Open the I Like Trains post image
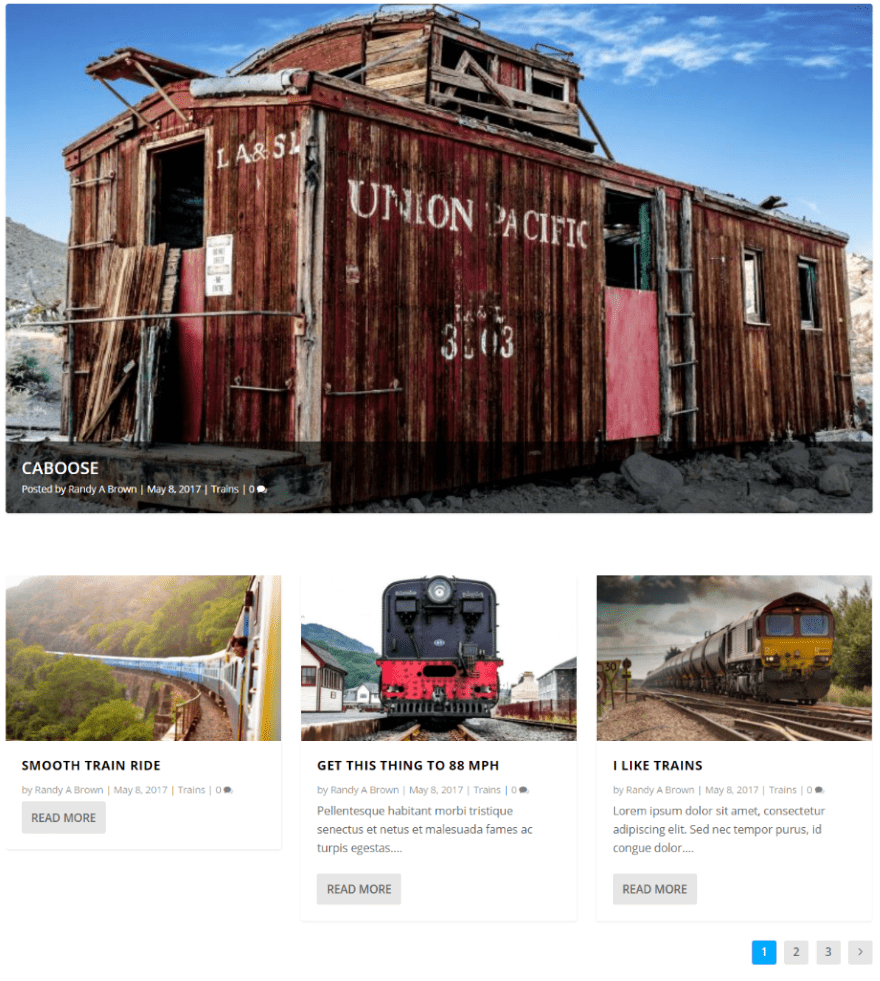The height and width of the screenshot is (981, 880). (x=734, y=657)
